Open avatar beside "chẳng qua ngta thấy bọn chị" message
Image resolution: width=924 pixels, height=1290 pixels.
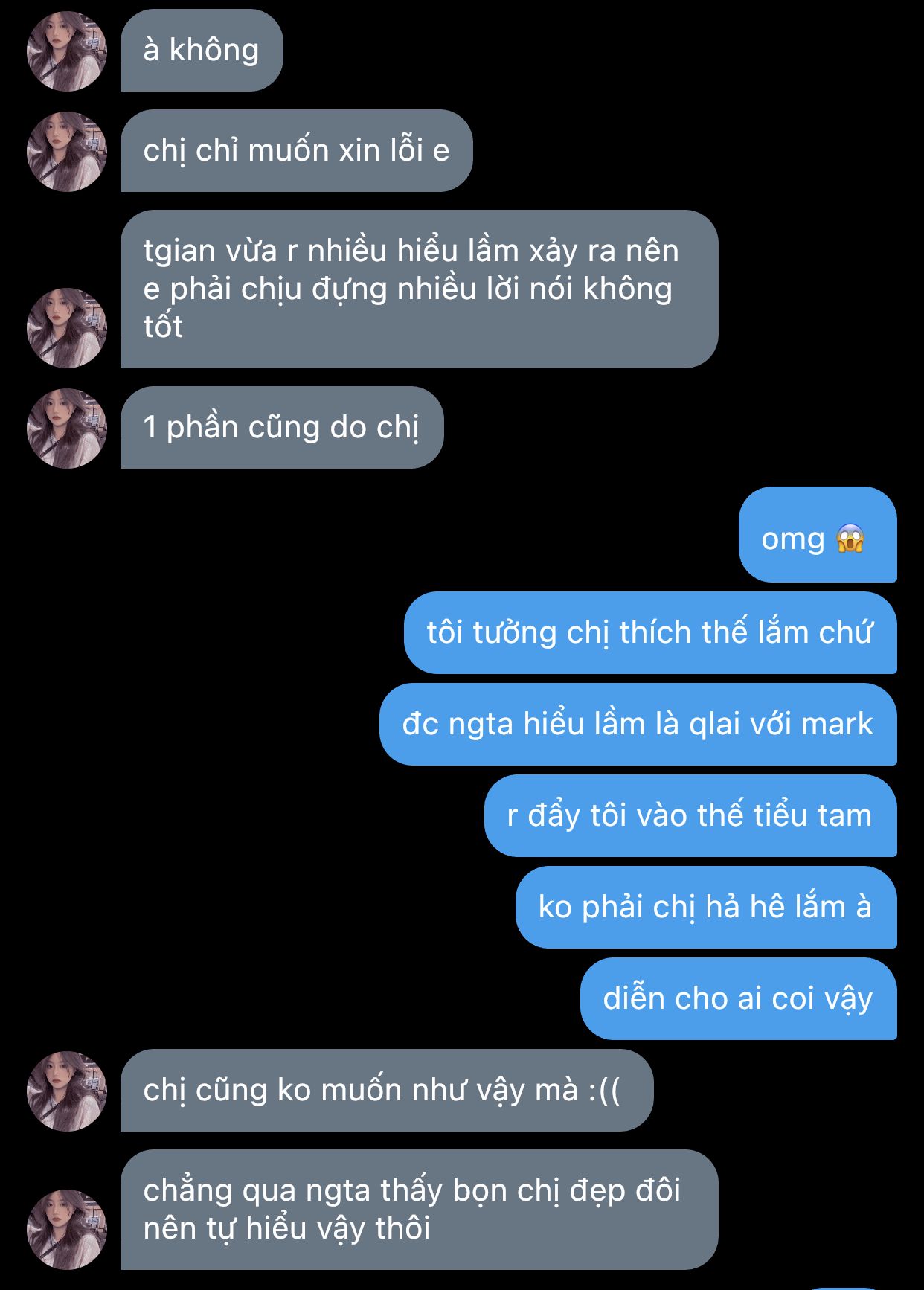[67, 1230]
